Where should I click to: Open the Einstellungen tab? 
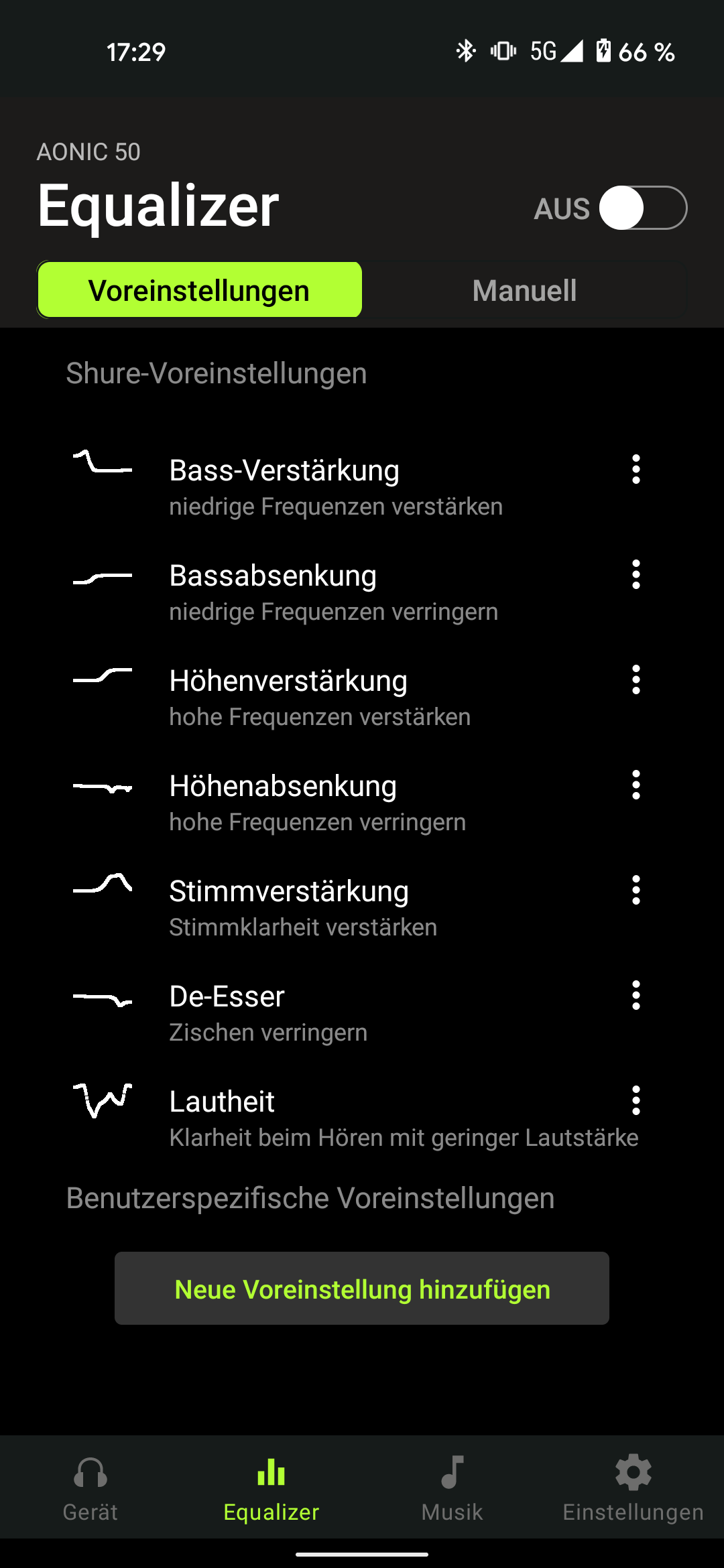633,1488
